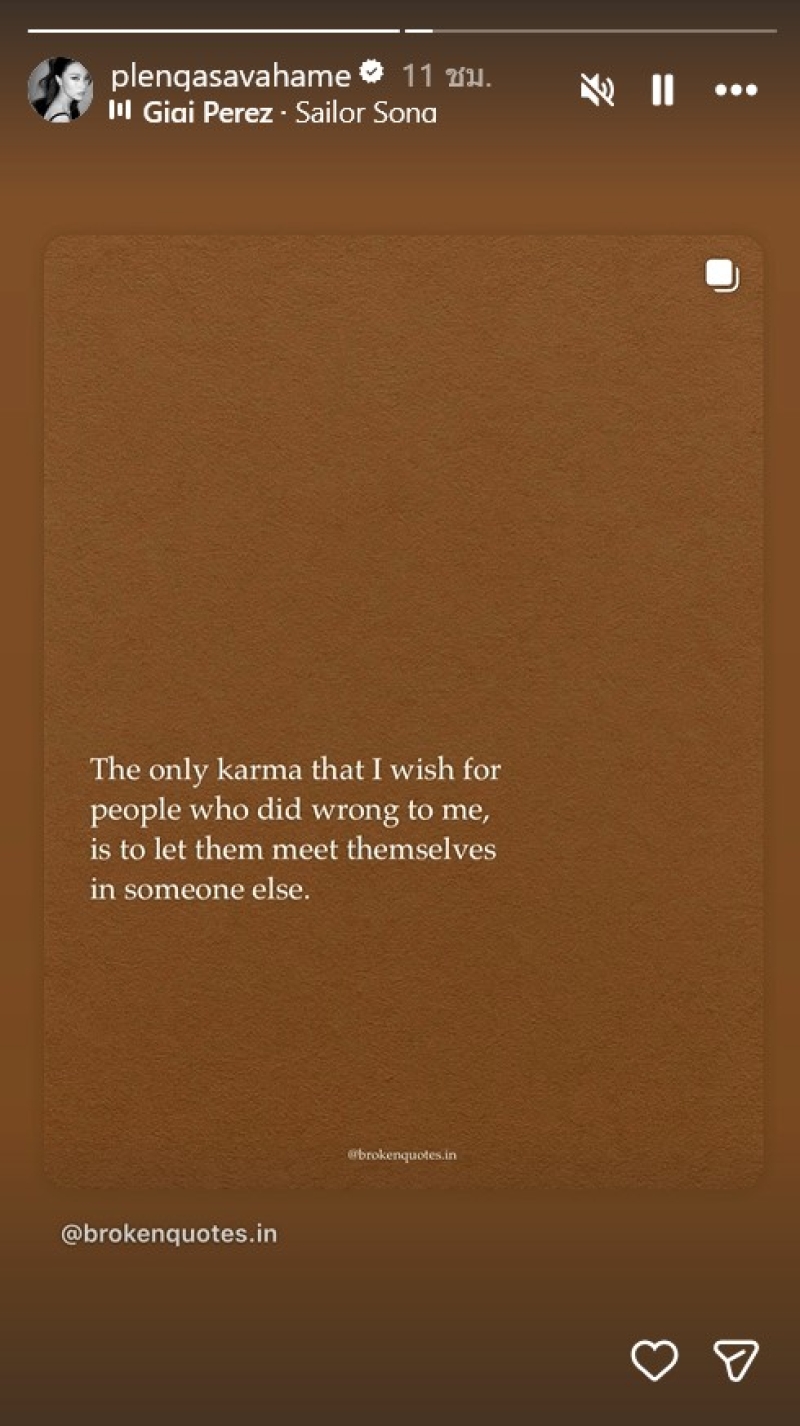Like this story with the heart
Screen dimensions: 800x1426
point(654,1359)
